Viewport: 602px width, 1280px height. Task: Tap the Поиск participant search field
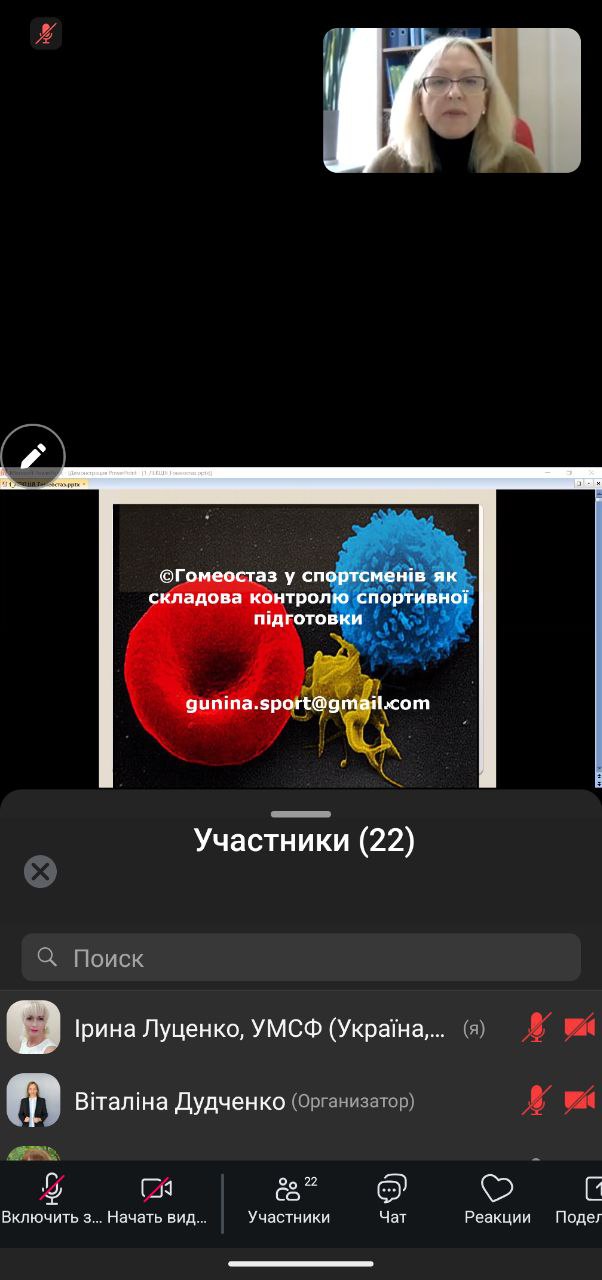tap(301, 958)
